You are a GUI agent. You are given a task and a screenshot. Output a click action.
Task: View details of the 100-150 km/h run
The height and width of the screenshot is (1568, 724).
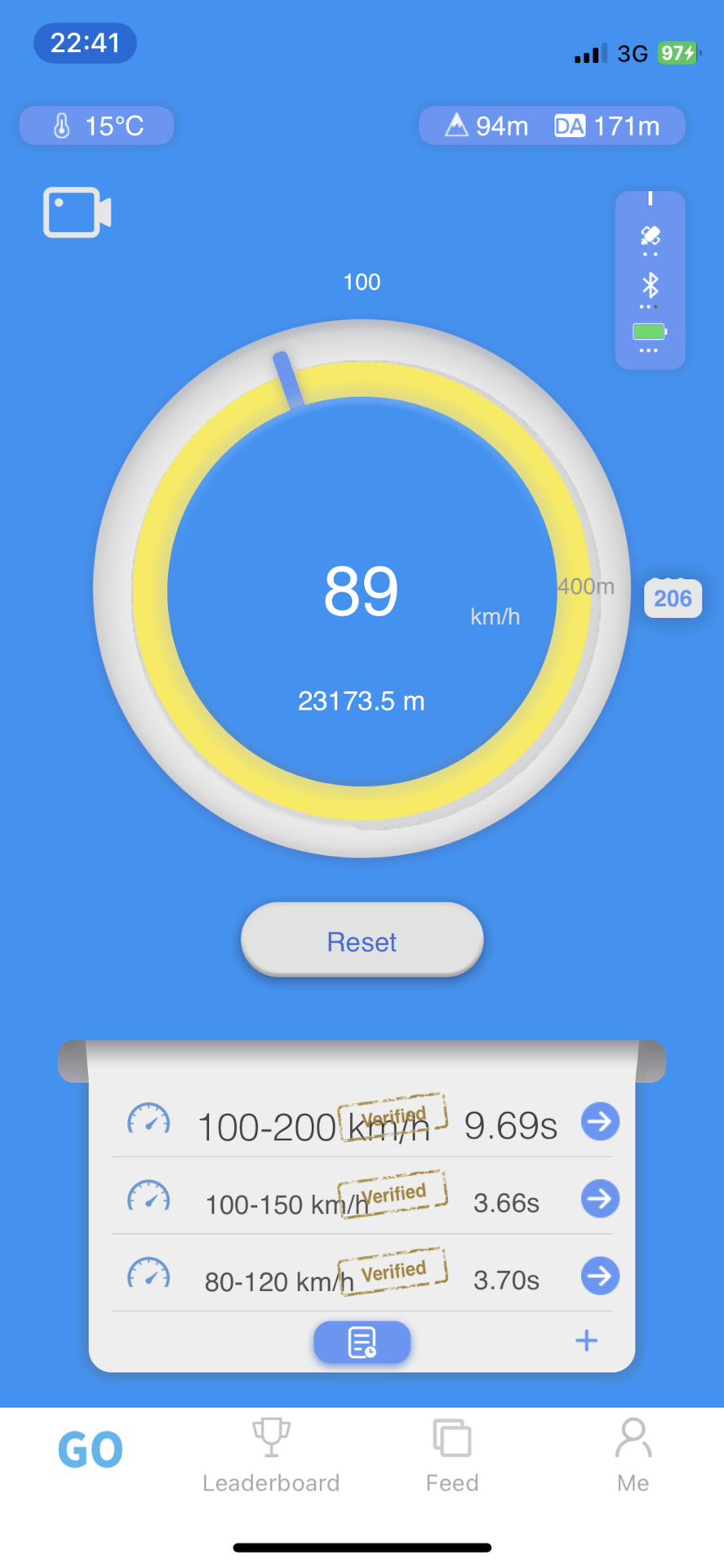(600, 1199)
